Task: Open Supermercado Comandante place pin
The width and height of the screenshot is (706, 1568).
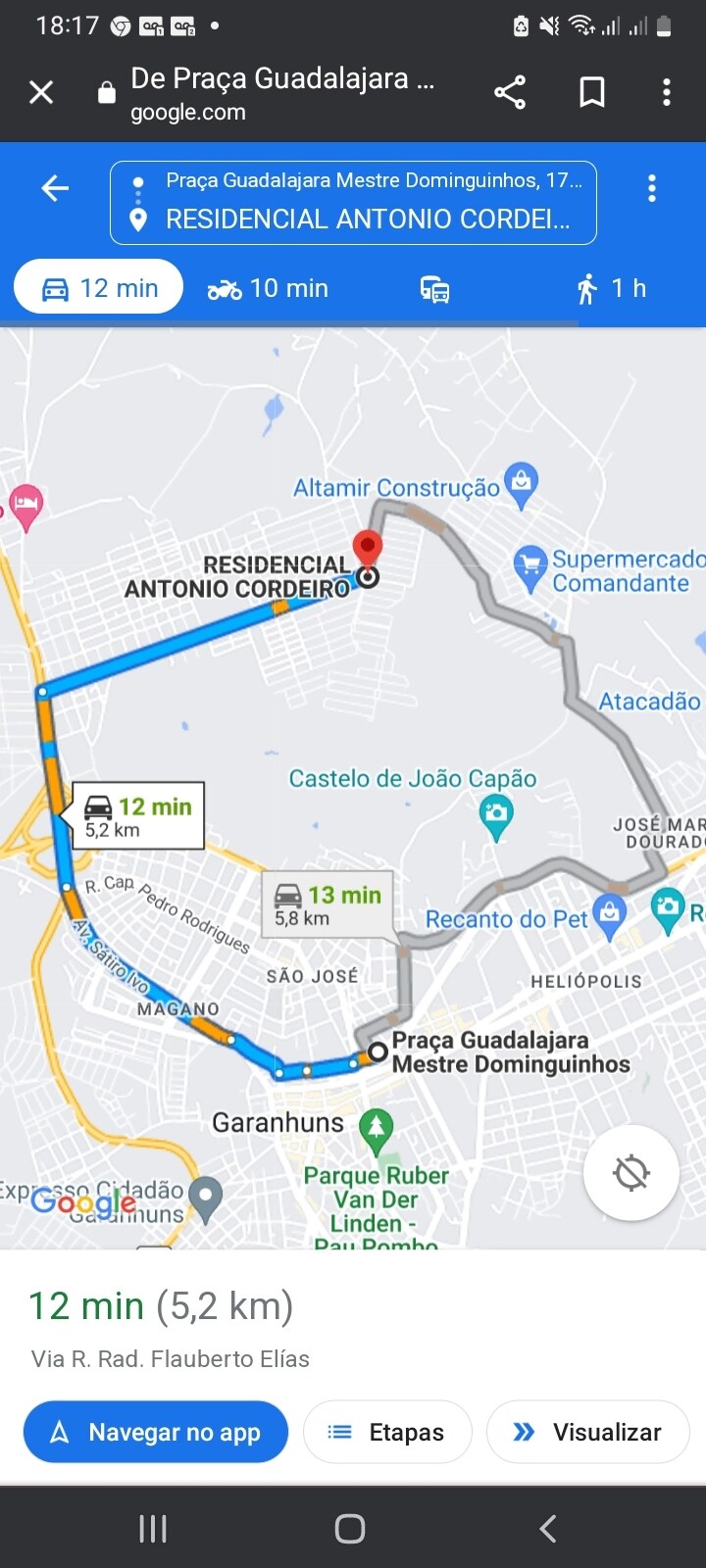Action: point(530,566)
